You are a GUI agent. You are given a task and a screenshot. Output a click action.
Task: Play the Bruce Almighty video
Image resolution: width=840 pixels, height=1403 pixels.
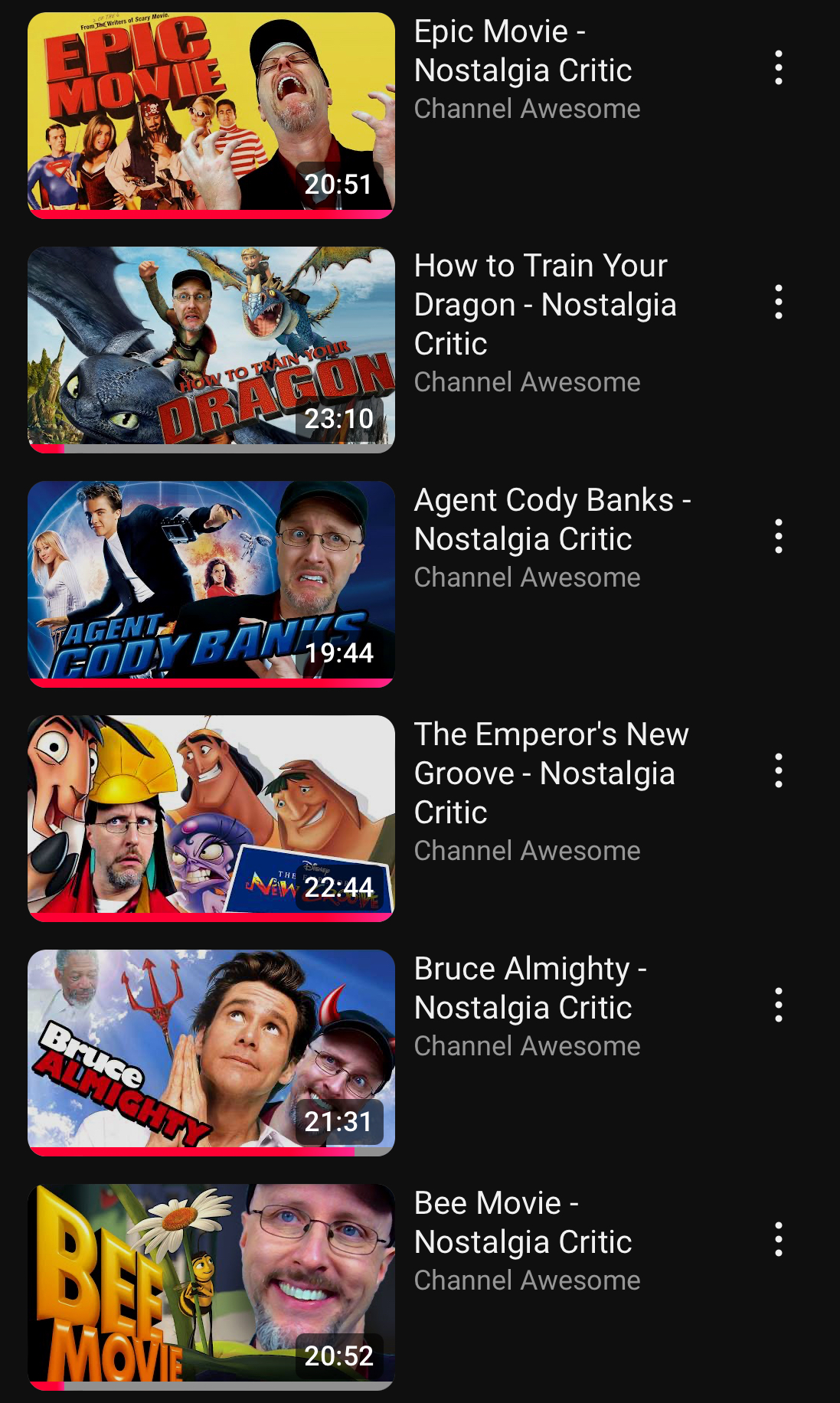(x=211, y=1052)
